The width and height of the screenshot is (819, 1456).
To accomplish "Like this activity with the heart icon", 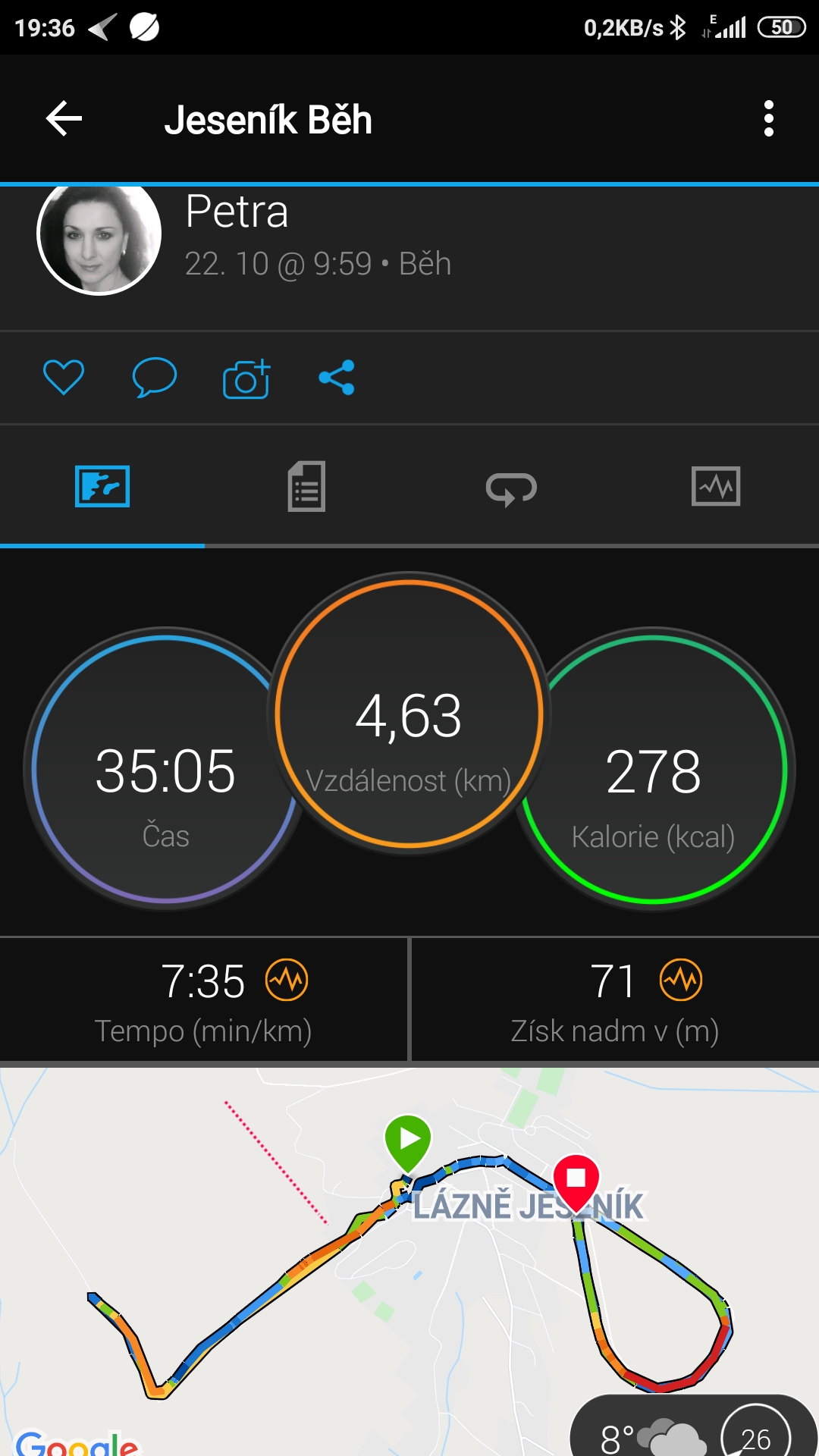I will 64,378.
